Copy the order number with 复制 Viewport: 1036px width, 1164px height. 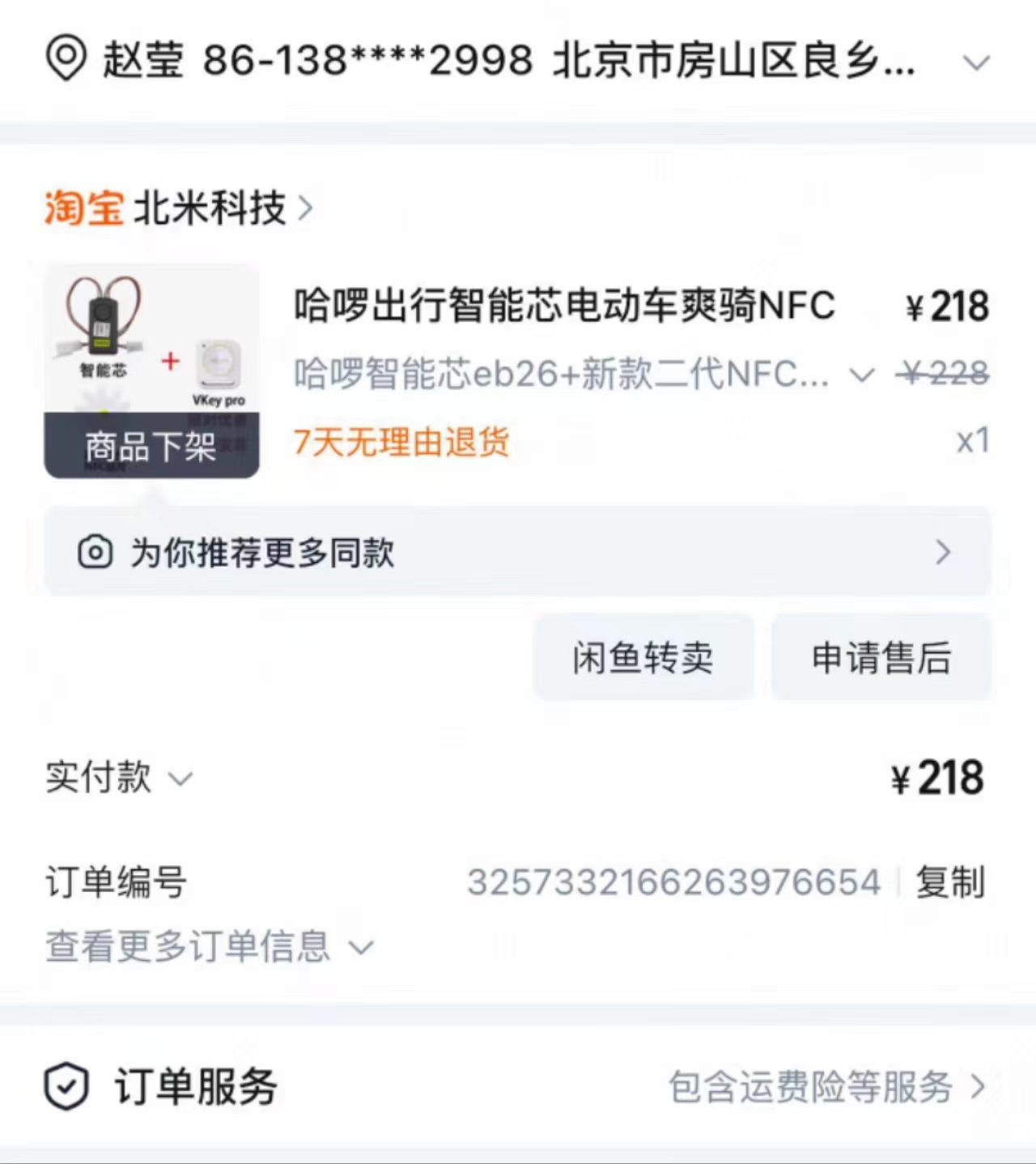pos(949,882)
